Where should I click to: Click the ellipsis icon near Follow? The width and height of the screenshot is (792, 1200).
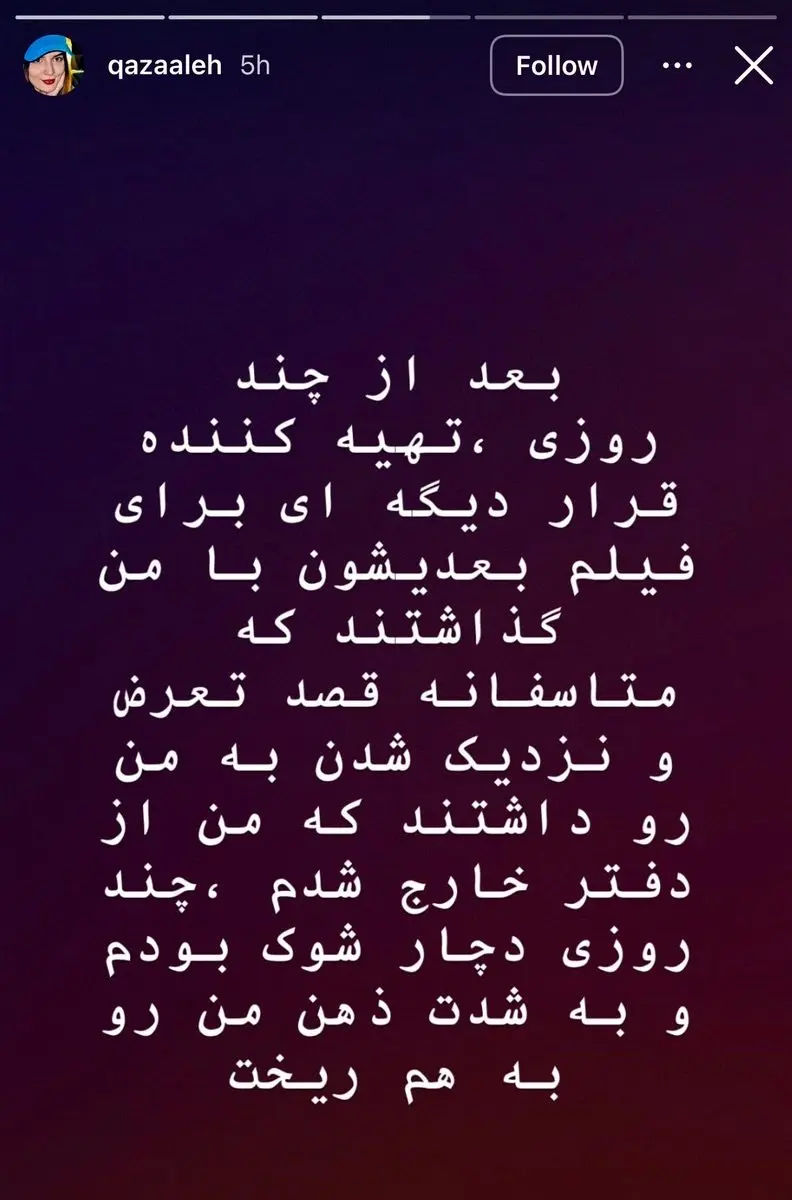677,66
